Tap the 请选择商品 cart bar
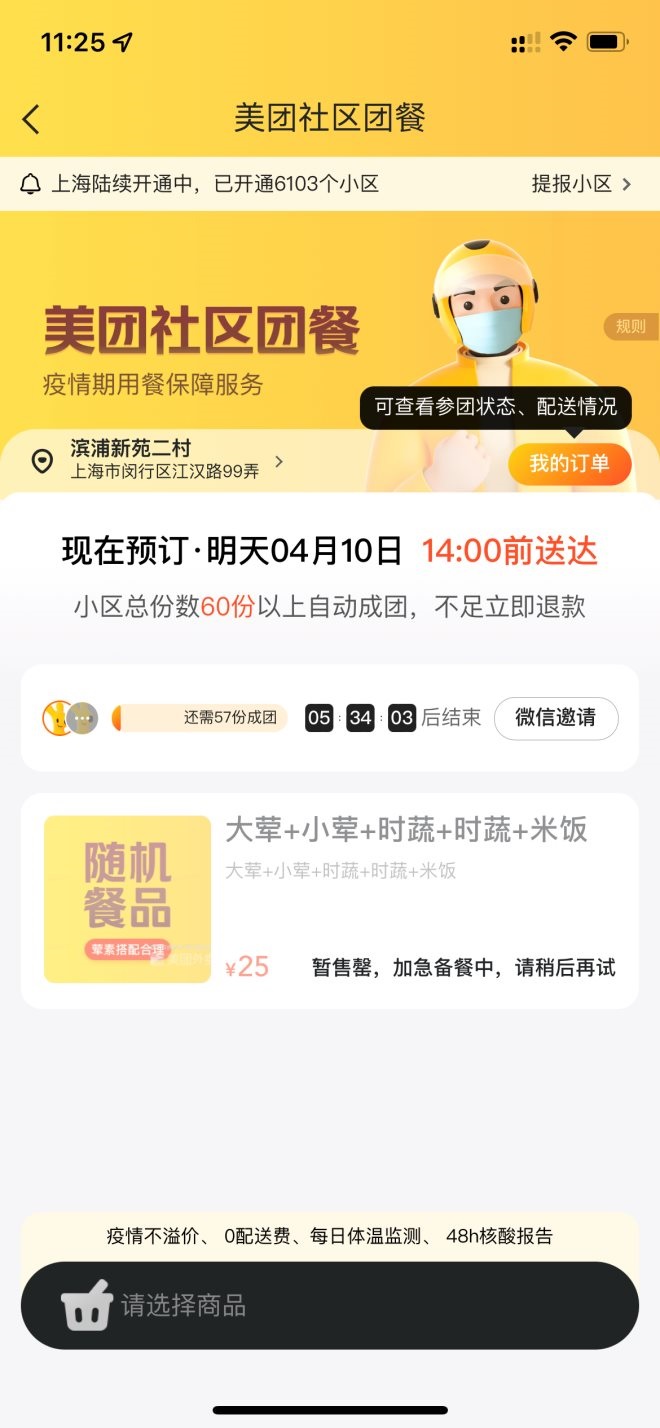 click(329, 1305)
